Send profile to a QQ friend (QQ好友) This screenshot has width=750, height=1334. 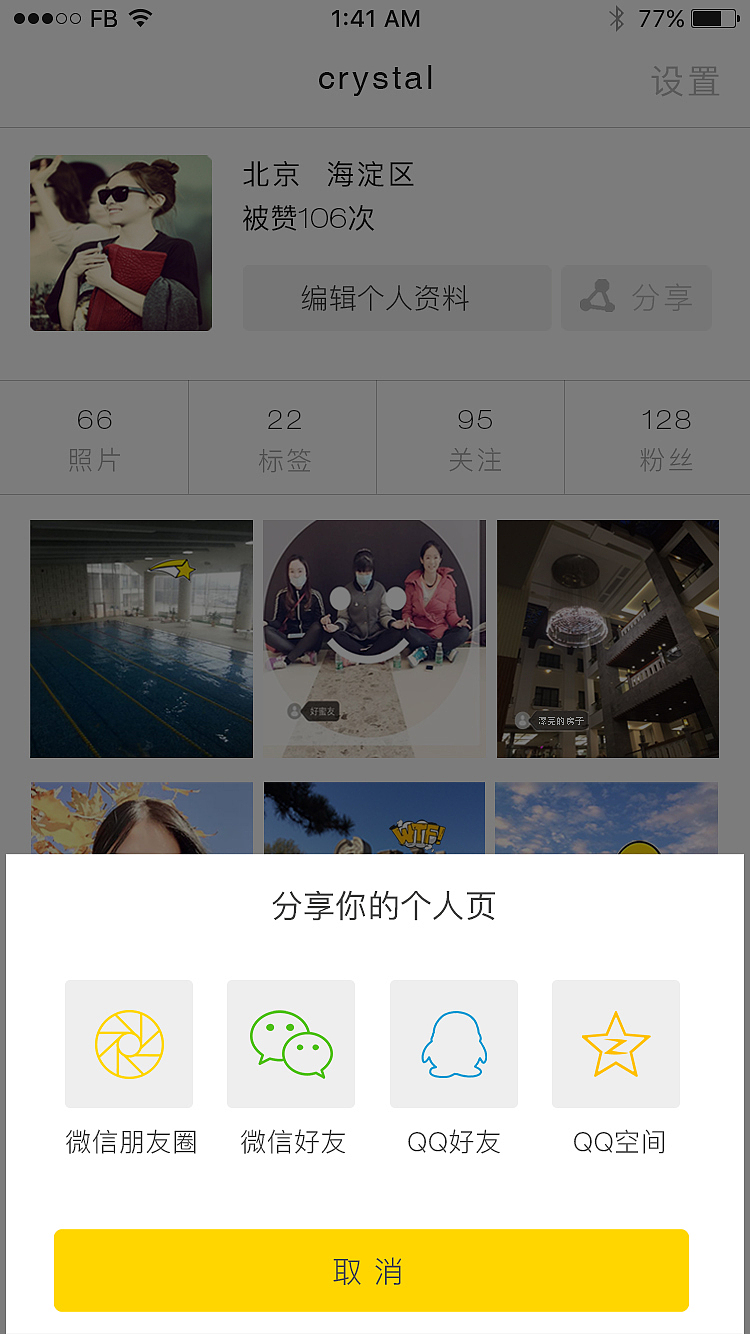pos(454,1044)
